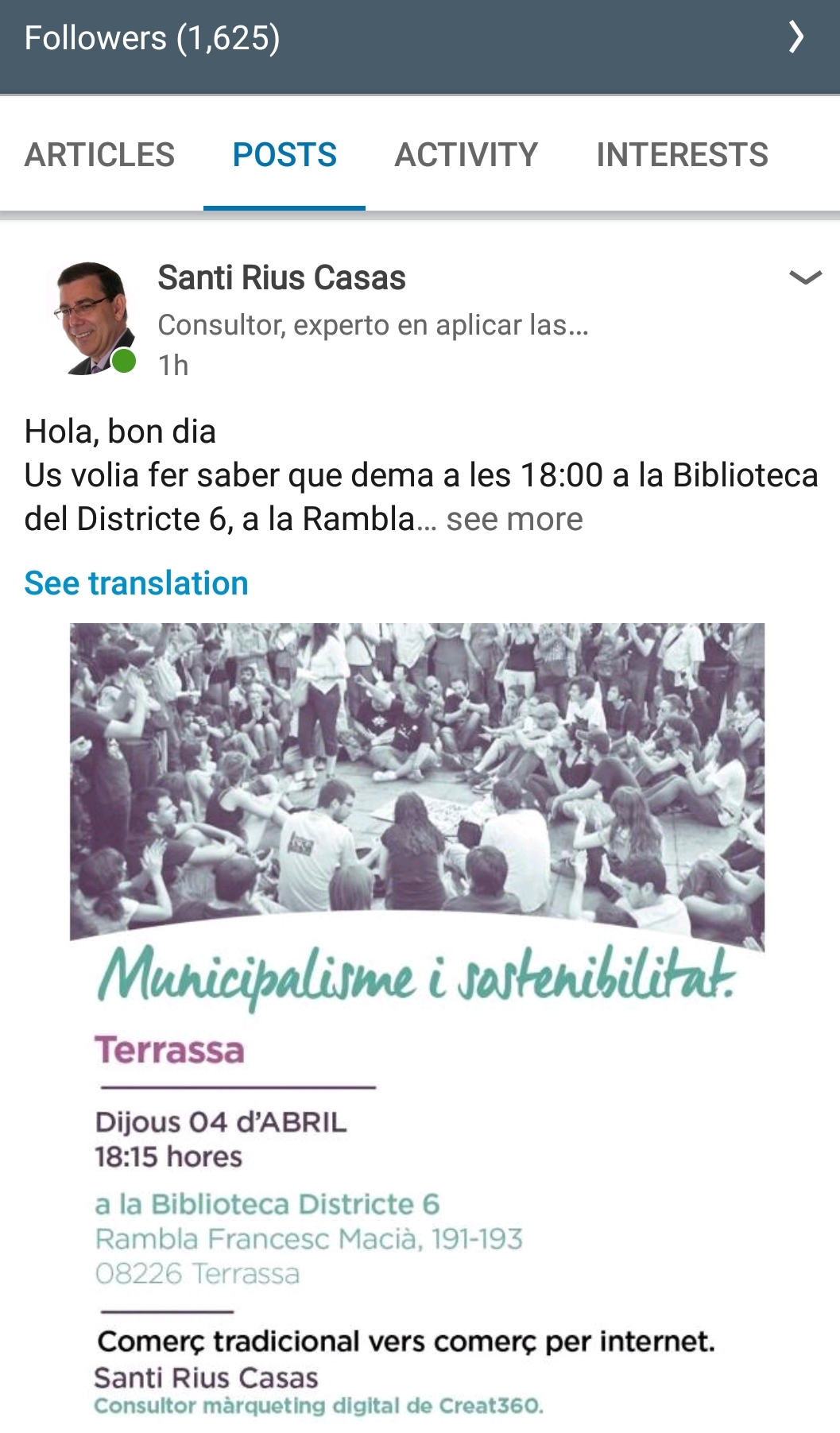Tap See translation link
840x1433 pixels.
(136, 583)
